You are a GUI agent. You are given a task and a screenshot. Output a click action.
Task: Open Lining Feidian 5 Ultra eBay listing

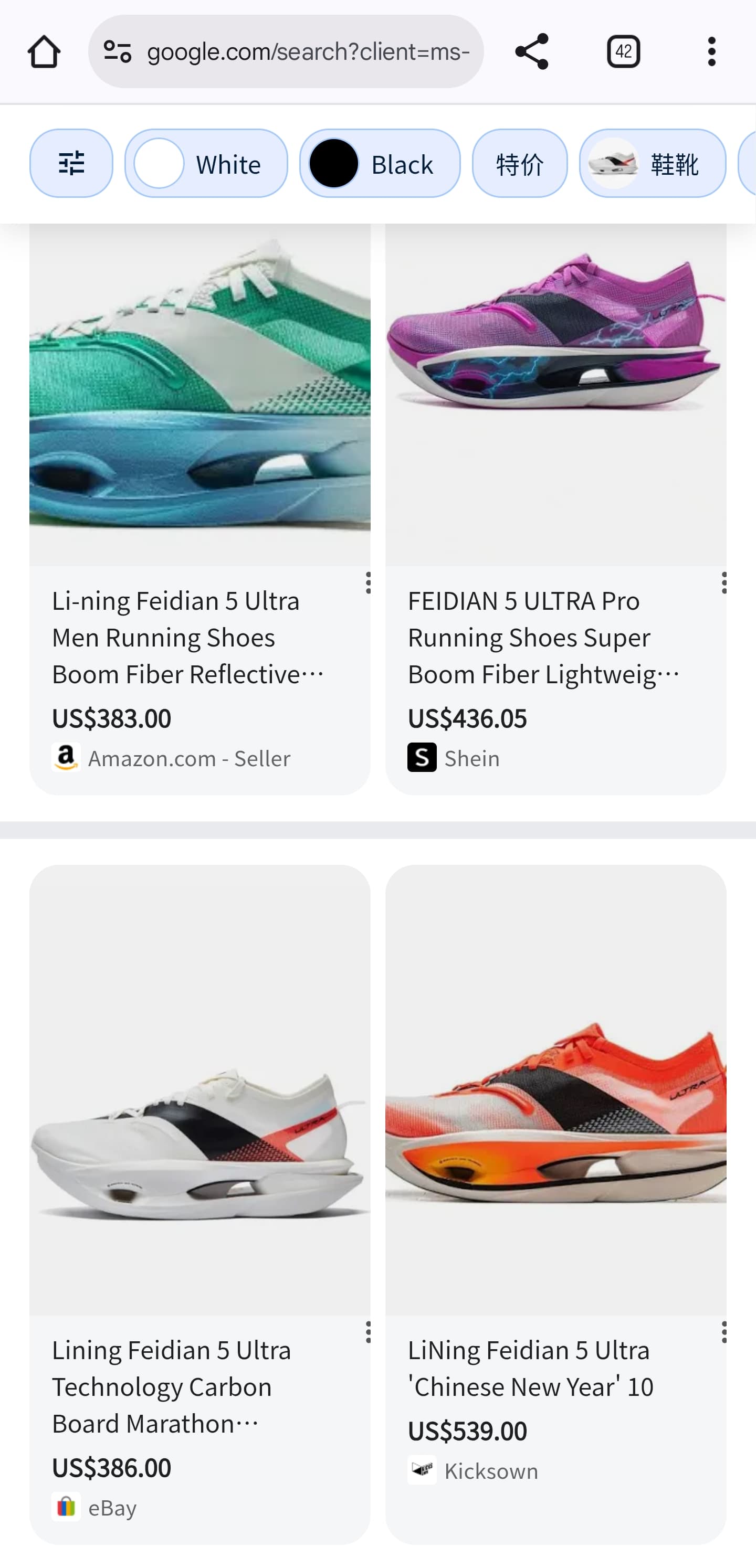pos(171,1386)
